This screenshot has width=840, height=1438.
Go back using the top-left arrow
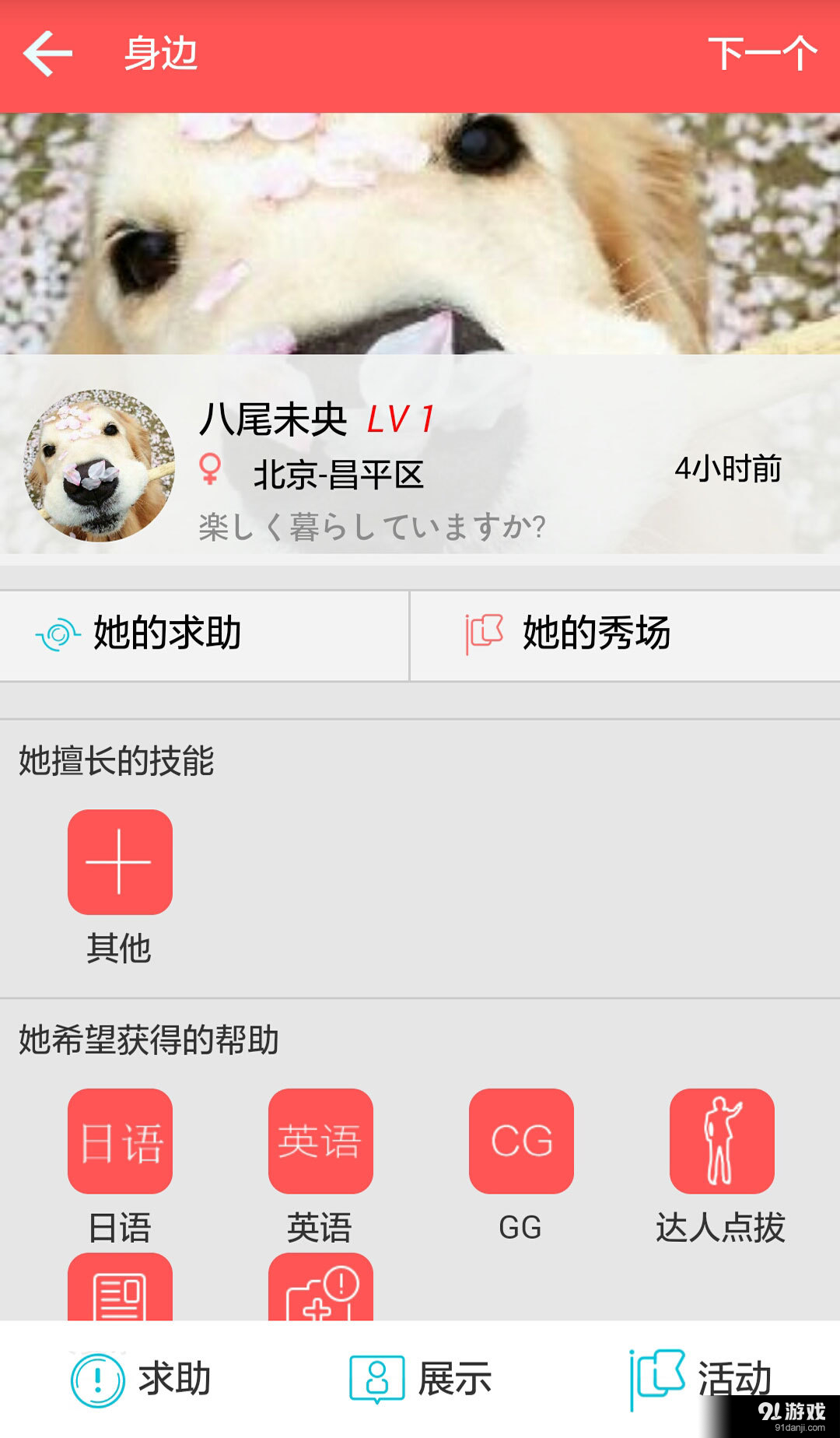48,54
